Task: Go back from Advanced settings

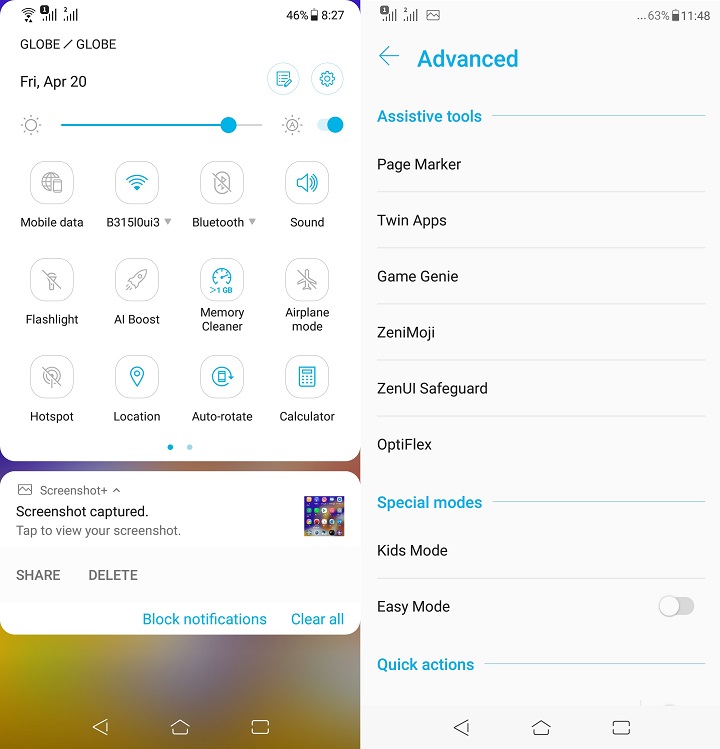Action: [389, 56]
